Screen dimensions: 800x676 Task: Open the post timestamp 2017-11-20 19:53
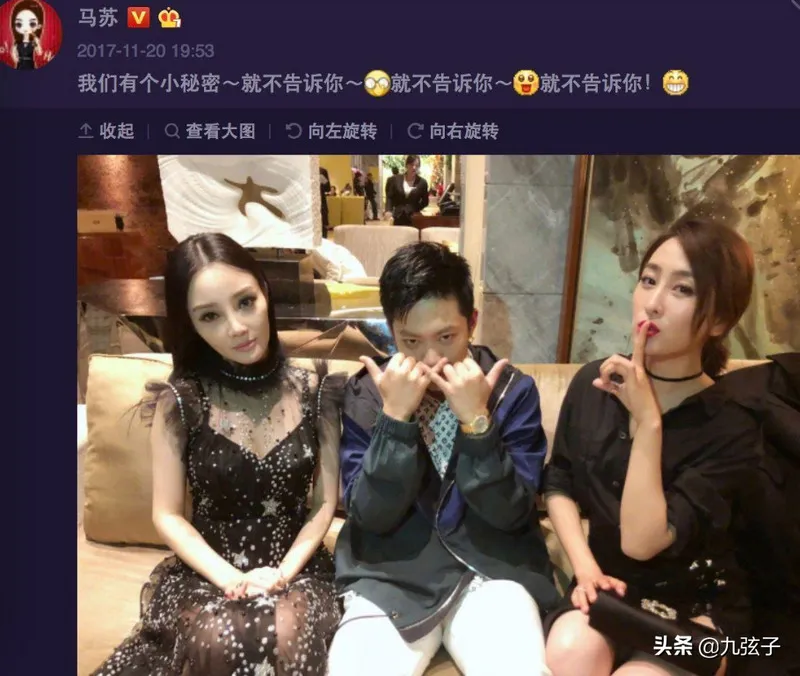pos(146,50)
